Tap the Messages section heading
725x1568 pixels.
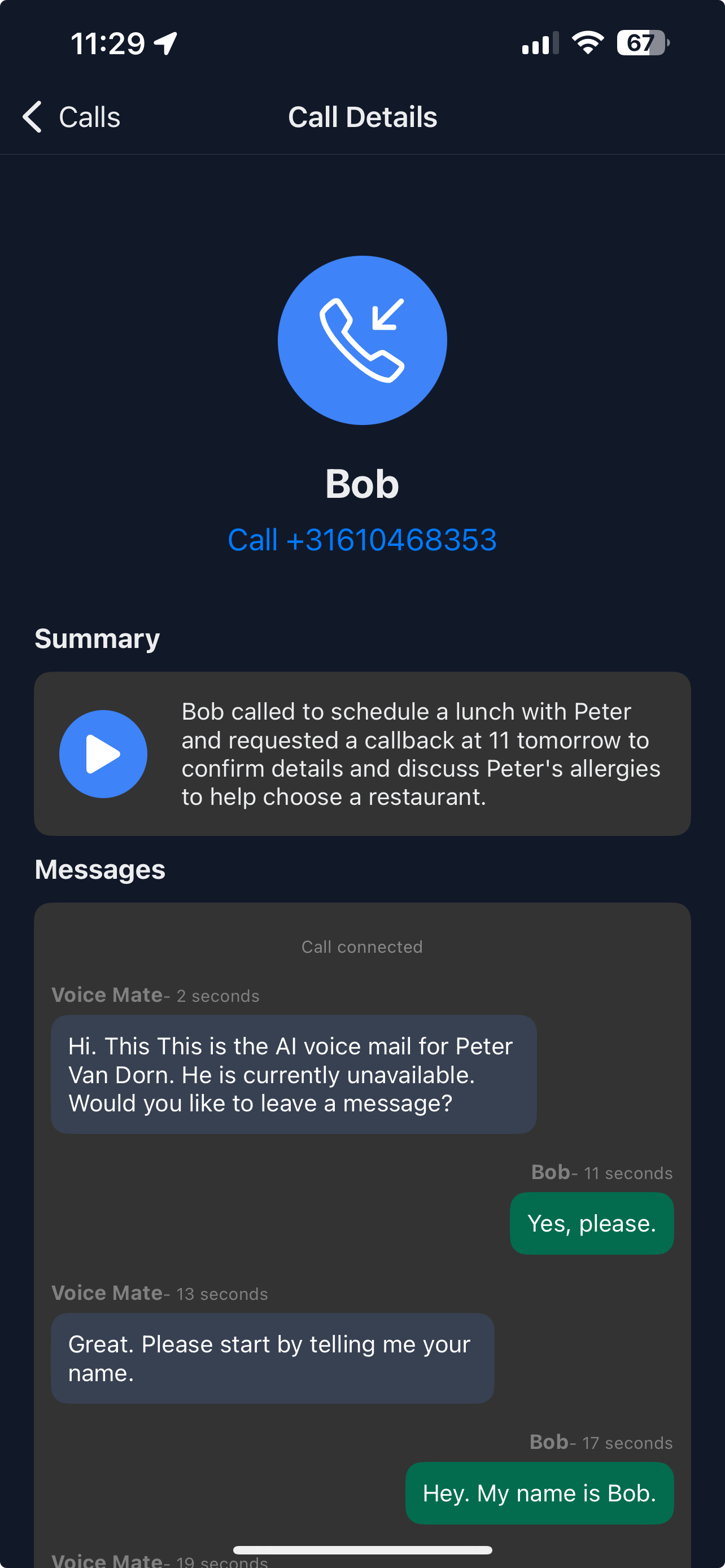pyautogui.click(x=100, y=869)
